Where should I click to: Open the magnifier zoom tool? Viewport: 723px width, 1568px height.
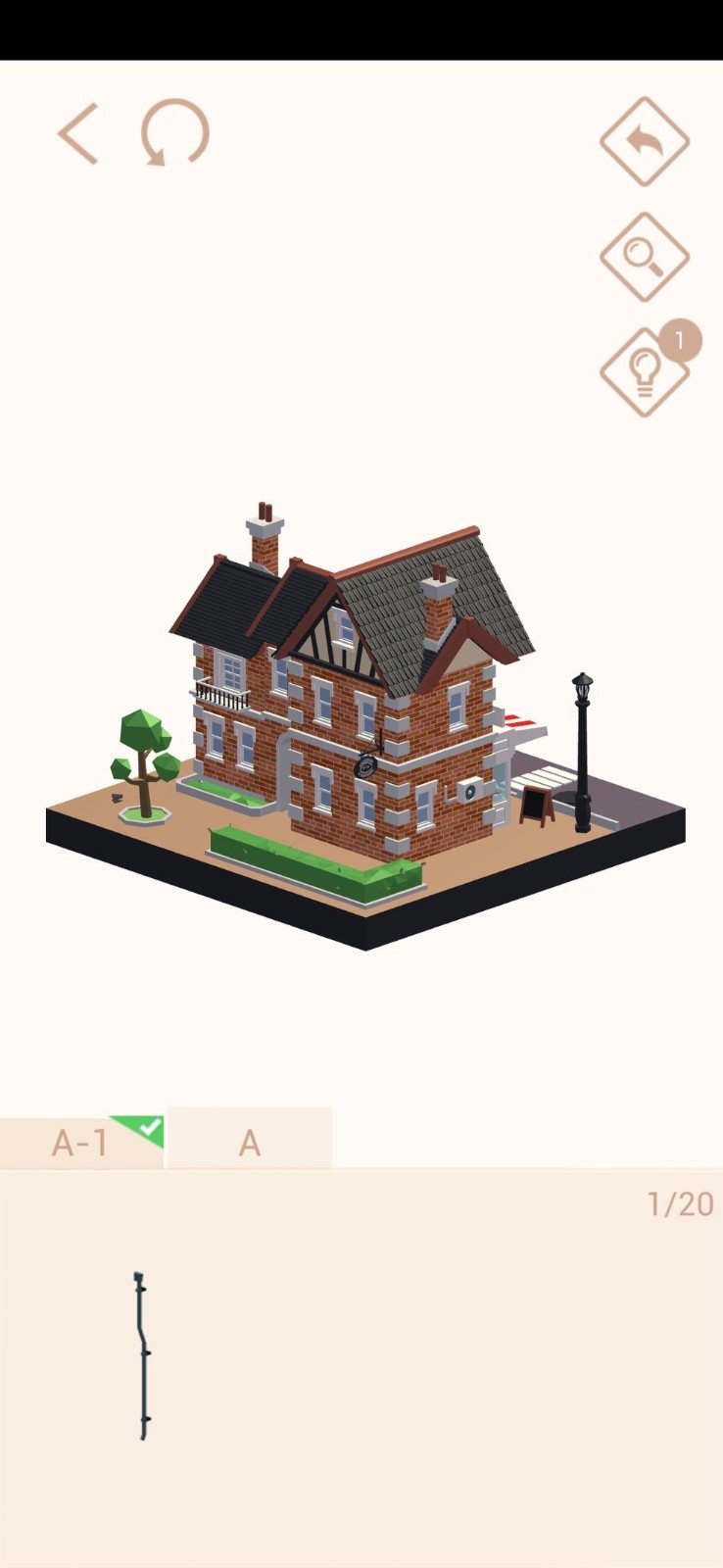(x=644, y=257)
